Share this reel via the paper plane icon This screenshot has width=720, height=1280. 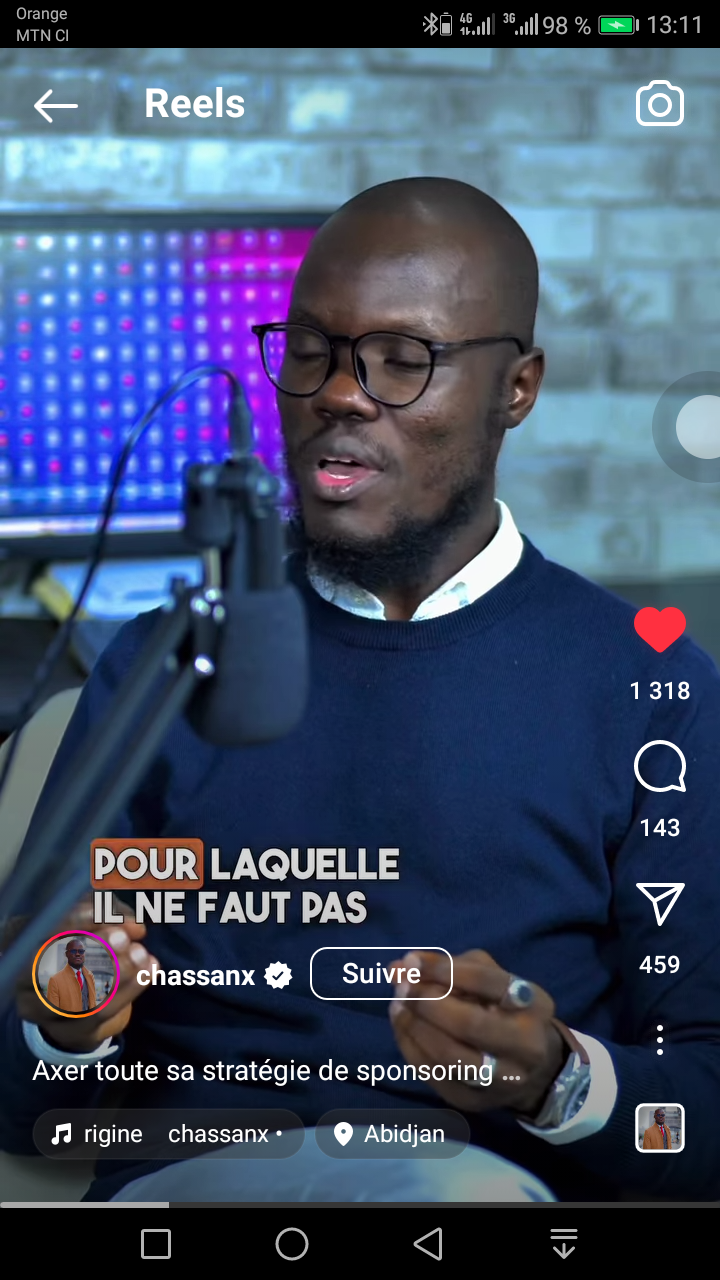[x=660, y=903]
